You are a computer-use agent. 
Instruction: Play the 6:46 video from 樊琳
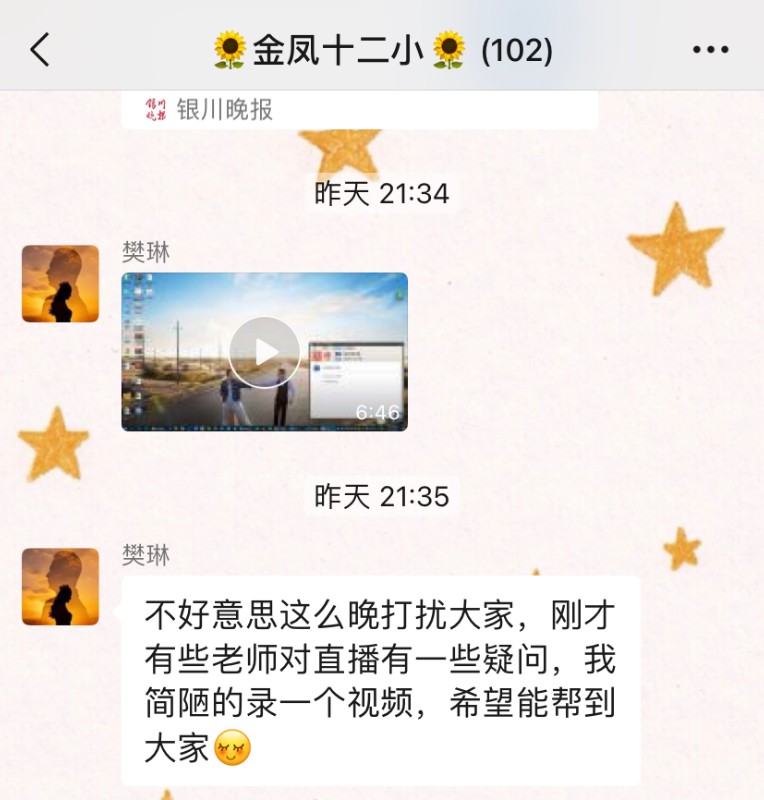click(264, 352)
